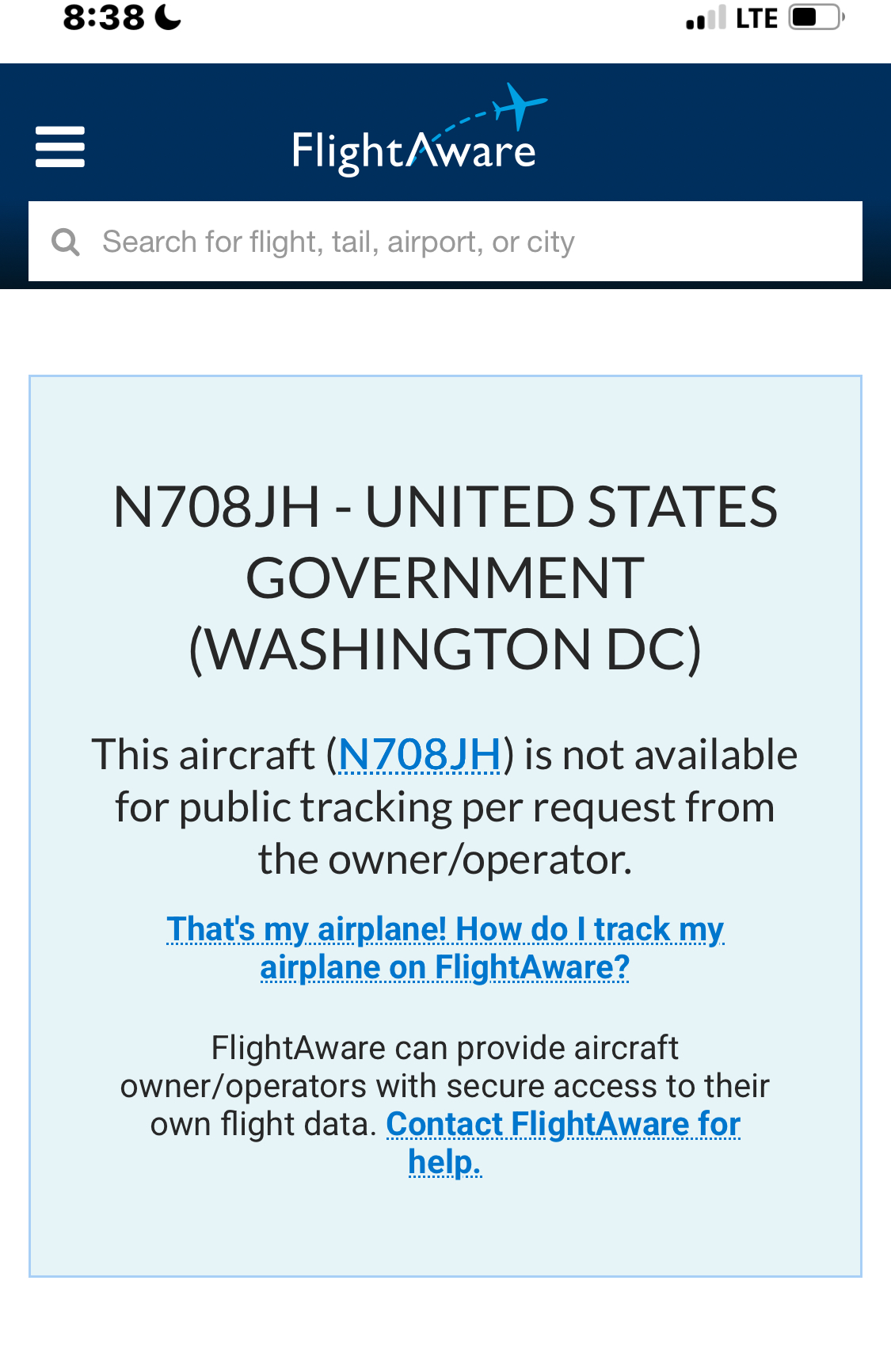Open the hamburger navigation menu
This screenshot has height=1372, width=891.
click(x=60, y=147)
